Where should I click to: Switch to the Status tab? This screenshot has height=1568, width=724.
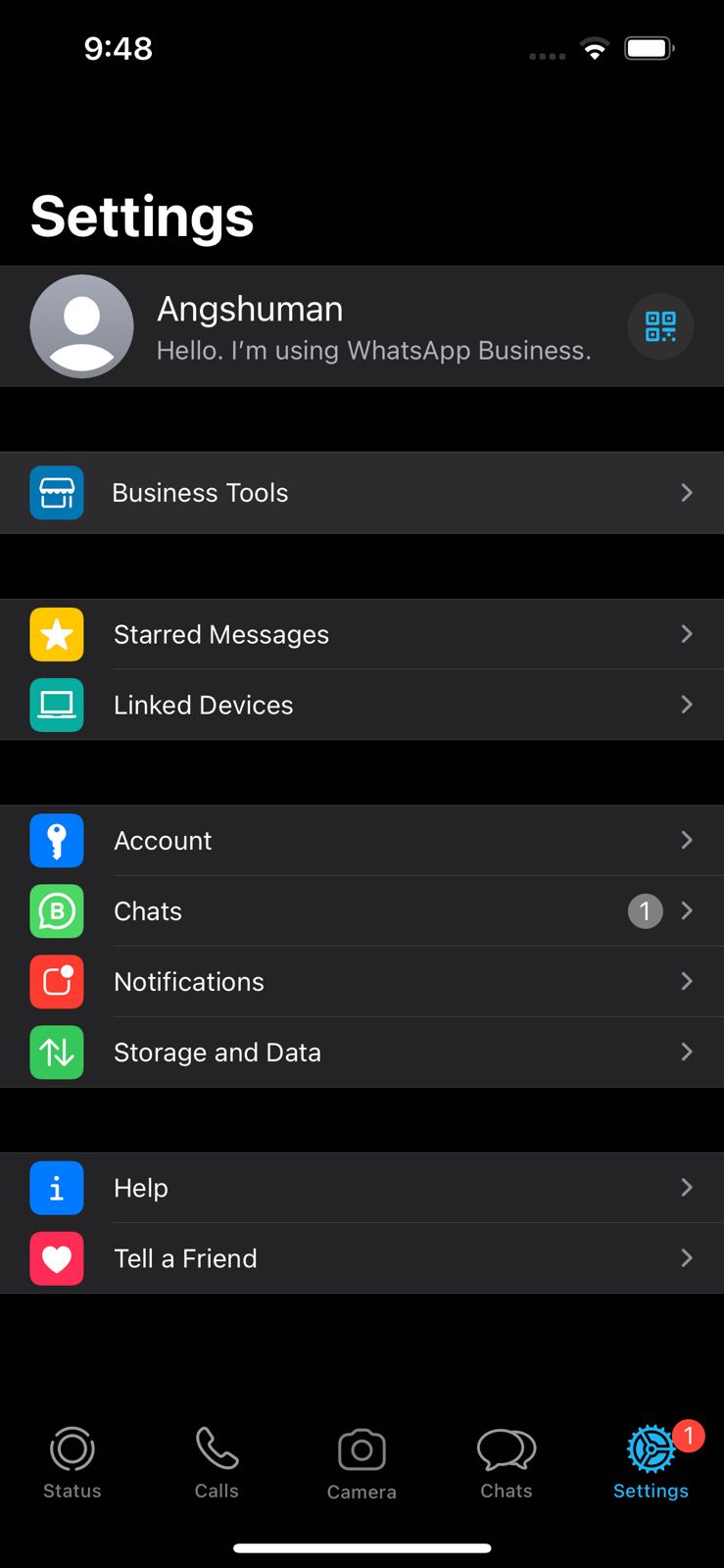pyautogui.click(x=72, y=1460)
